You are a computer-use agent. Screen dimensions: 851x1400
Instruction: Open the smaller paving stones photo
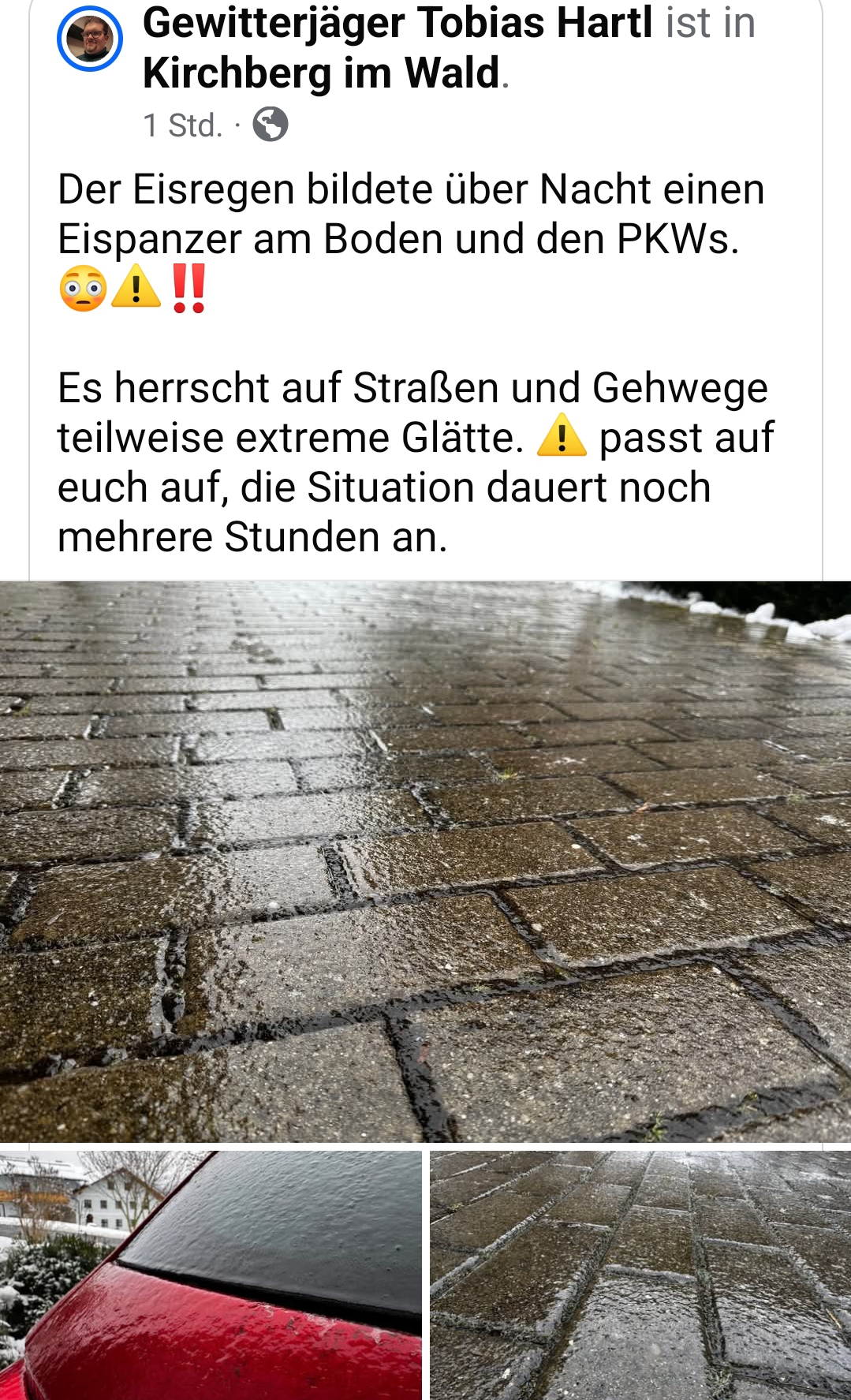point(640,1275)
